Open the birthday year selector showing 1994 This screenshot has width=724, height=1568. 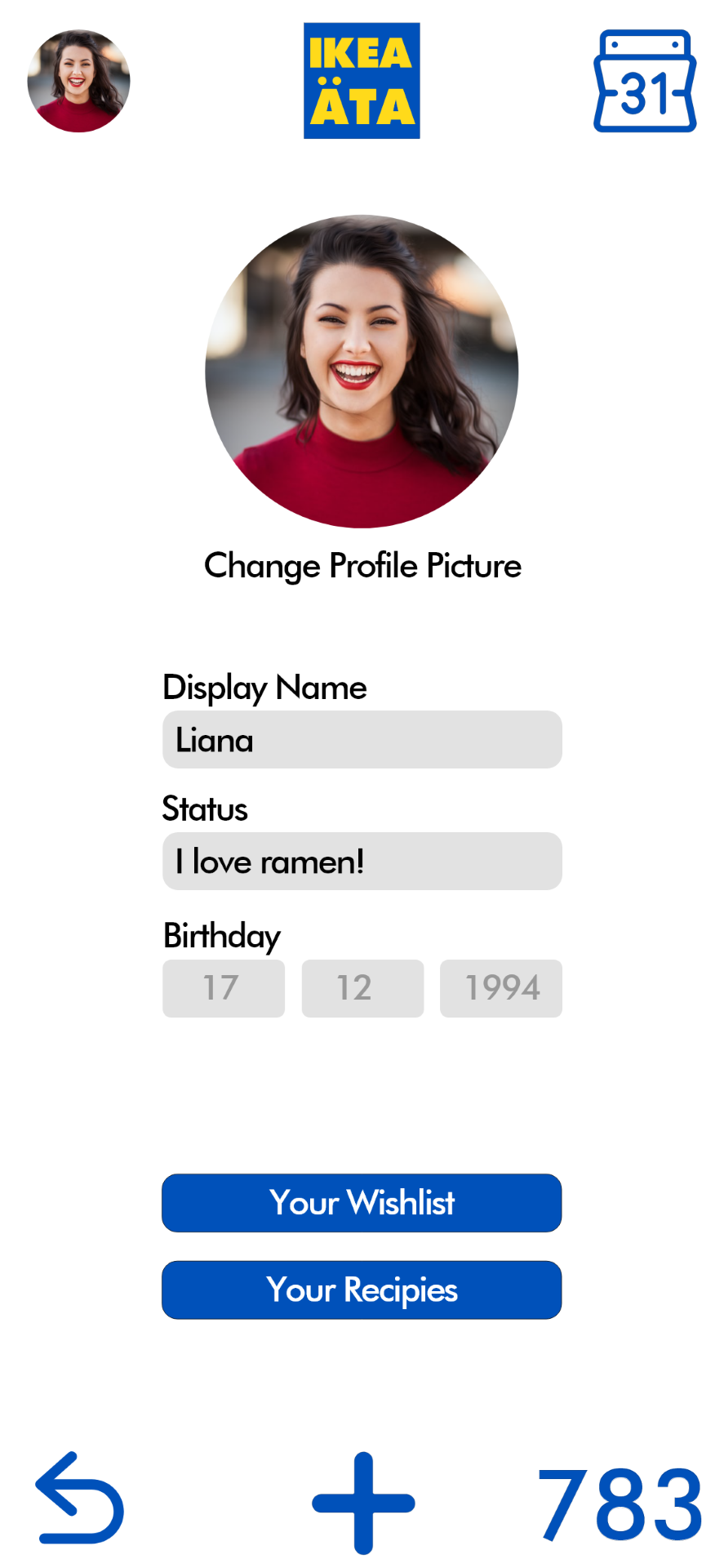point(500,988)
